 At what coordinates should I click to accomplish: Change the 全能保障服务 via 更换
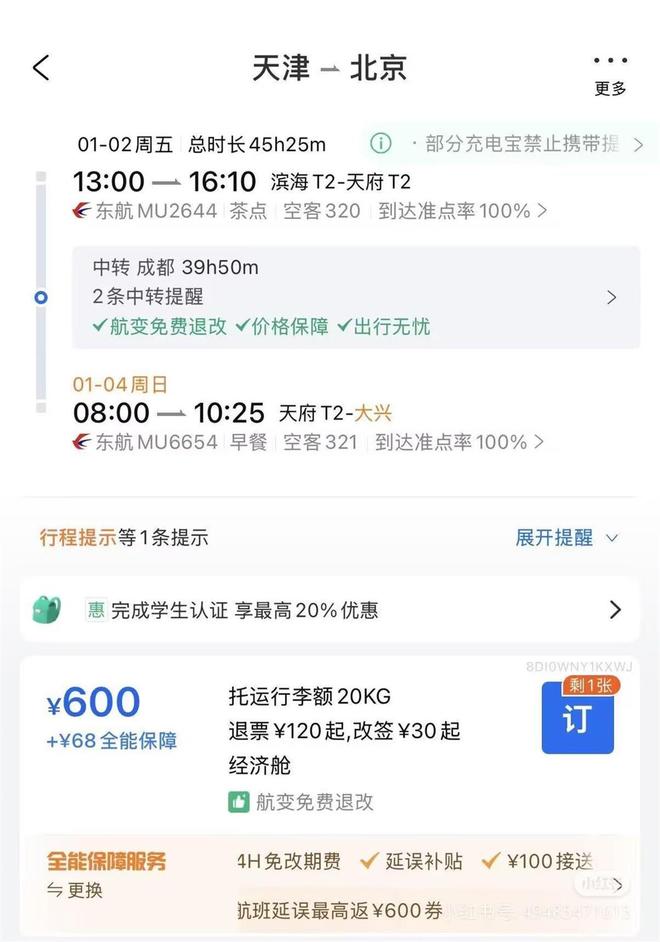(76, 890)
